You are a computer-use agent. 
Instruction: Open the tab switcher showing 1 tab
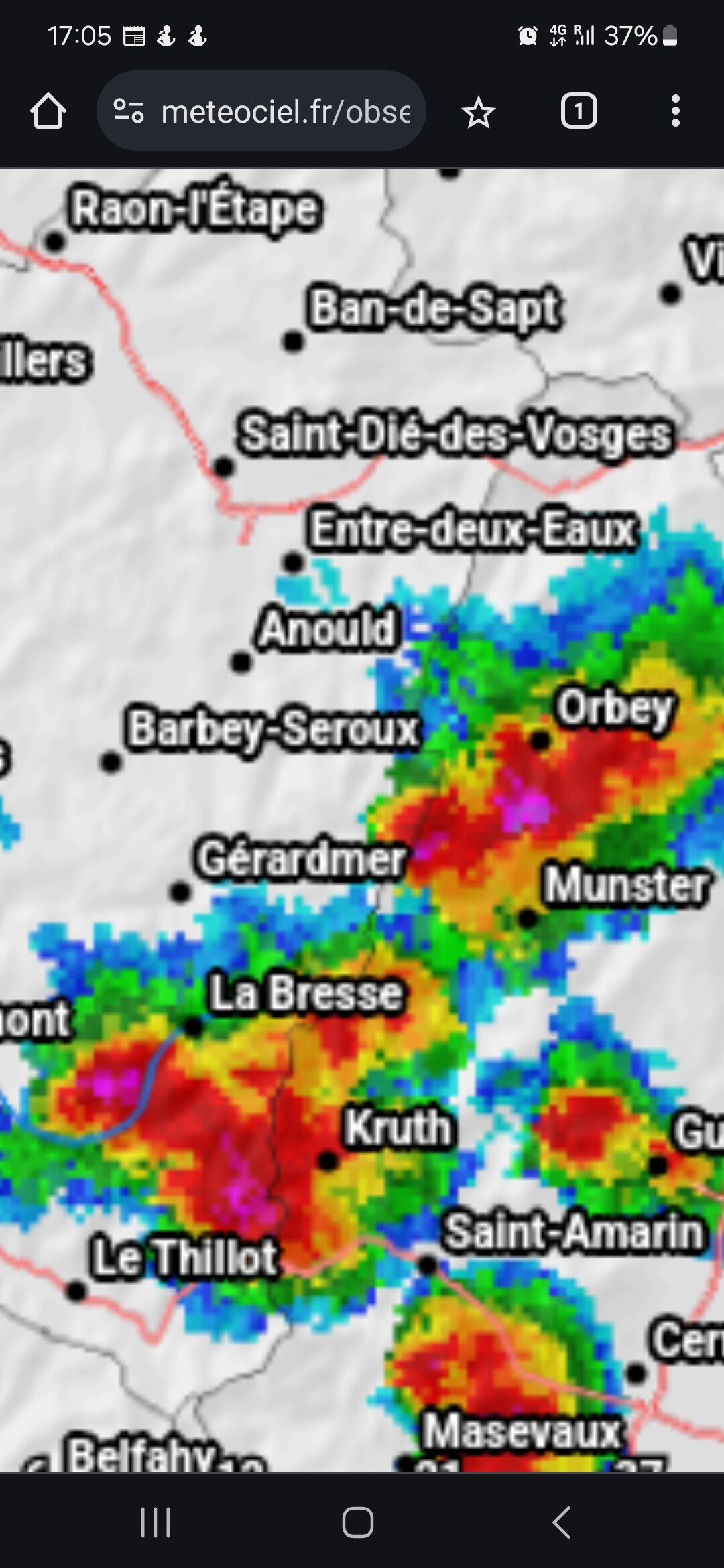tap(579, 111)
